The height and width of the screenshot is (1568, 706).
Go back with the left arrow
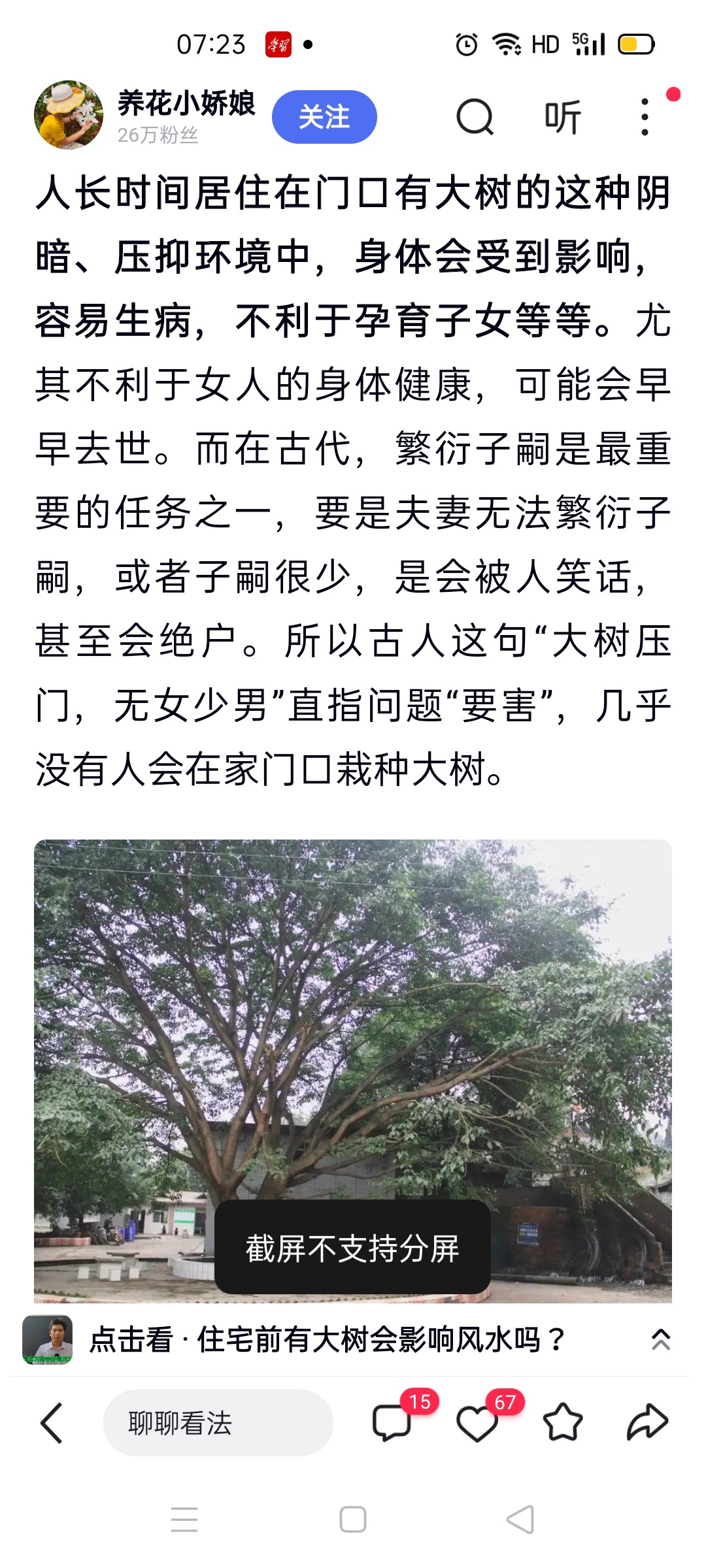(52, 1422)
